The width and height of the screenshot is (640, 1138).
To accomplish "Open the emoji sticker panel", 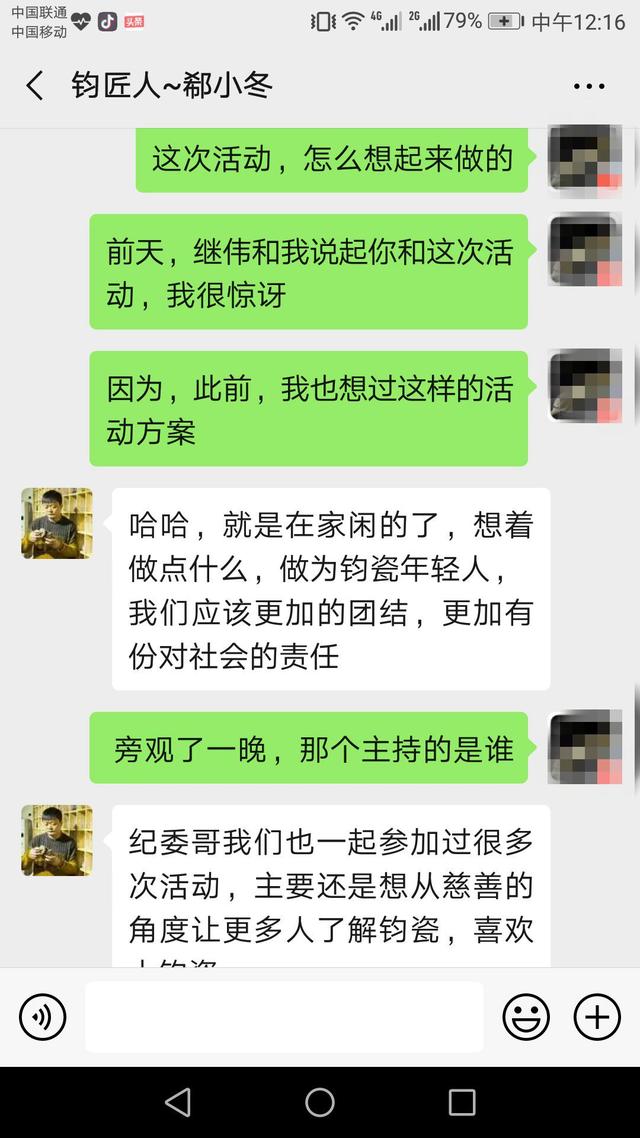I will click(525, 1017).
